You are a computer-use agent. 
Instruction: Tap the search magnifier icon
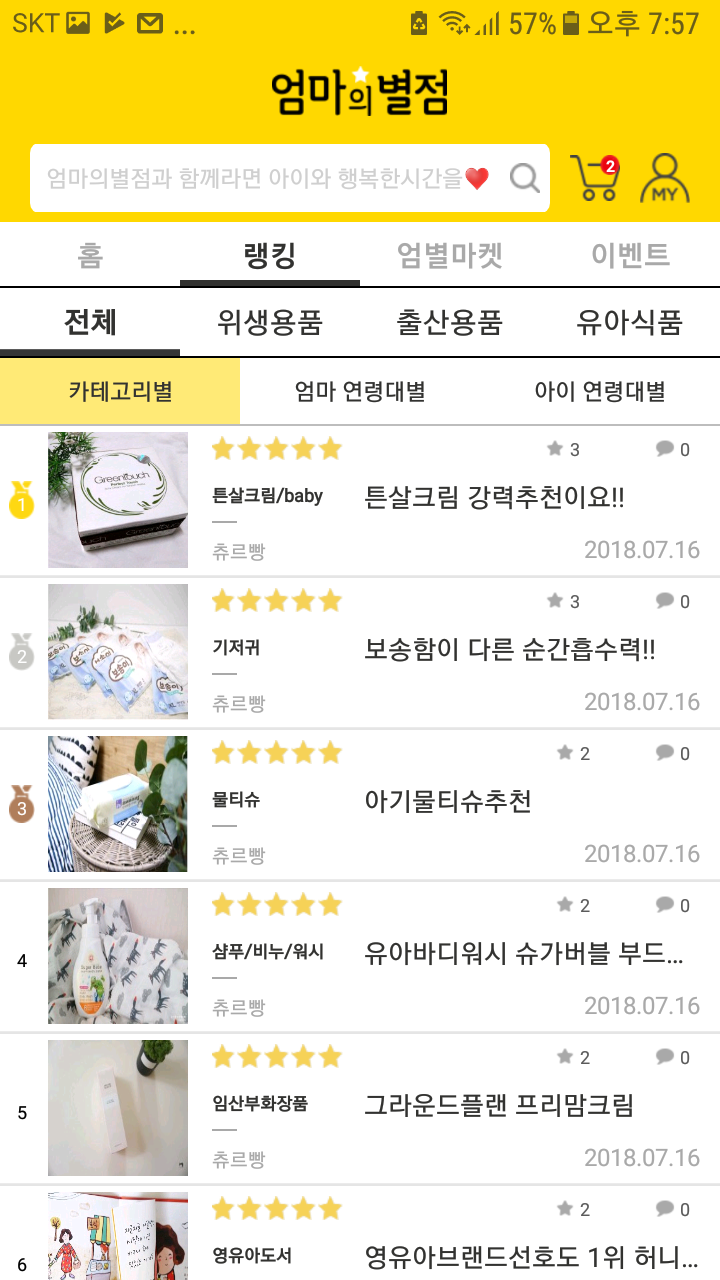point(524,178)
